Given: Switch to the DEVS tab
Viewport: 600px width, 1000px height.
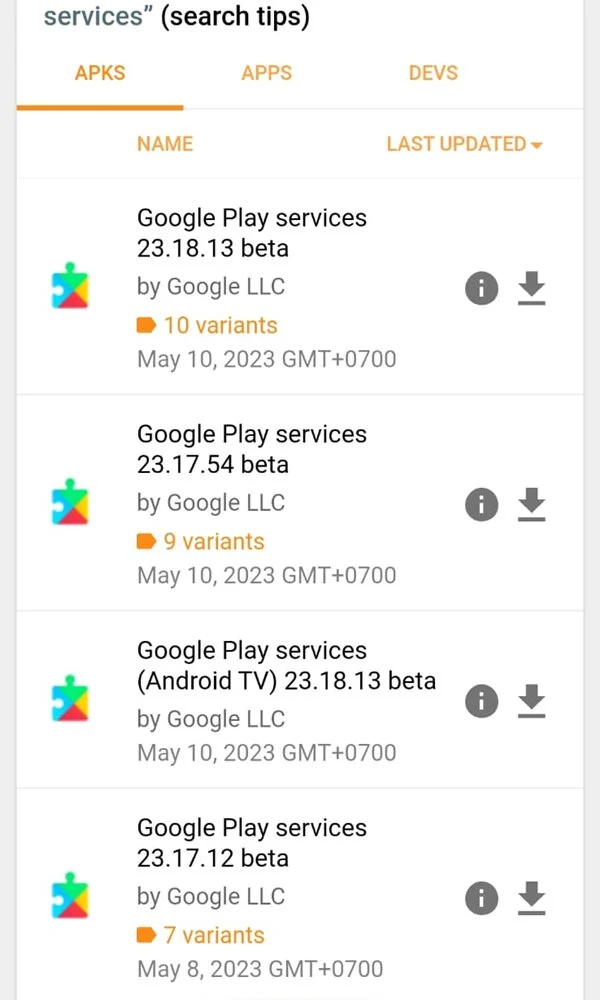Looking at the screenshot, I should point(434,73).
